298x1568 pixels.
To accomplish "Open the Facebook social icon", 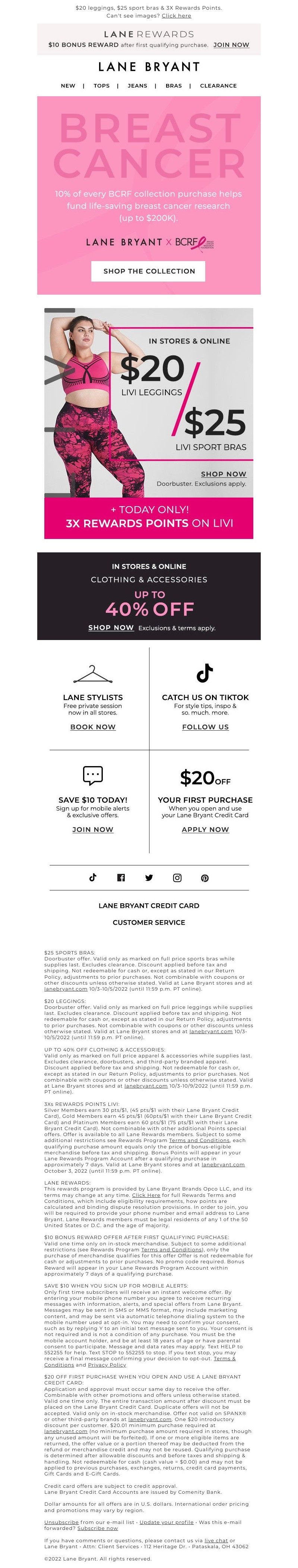I will pos(121,878).
